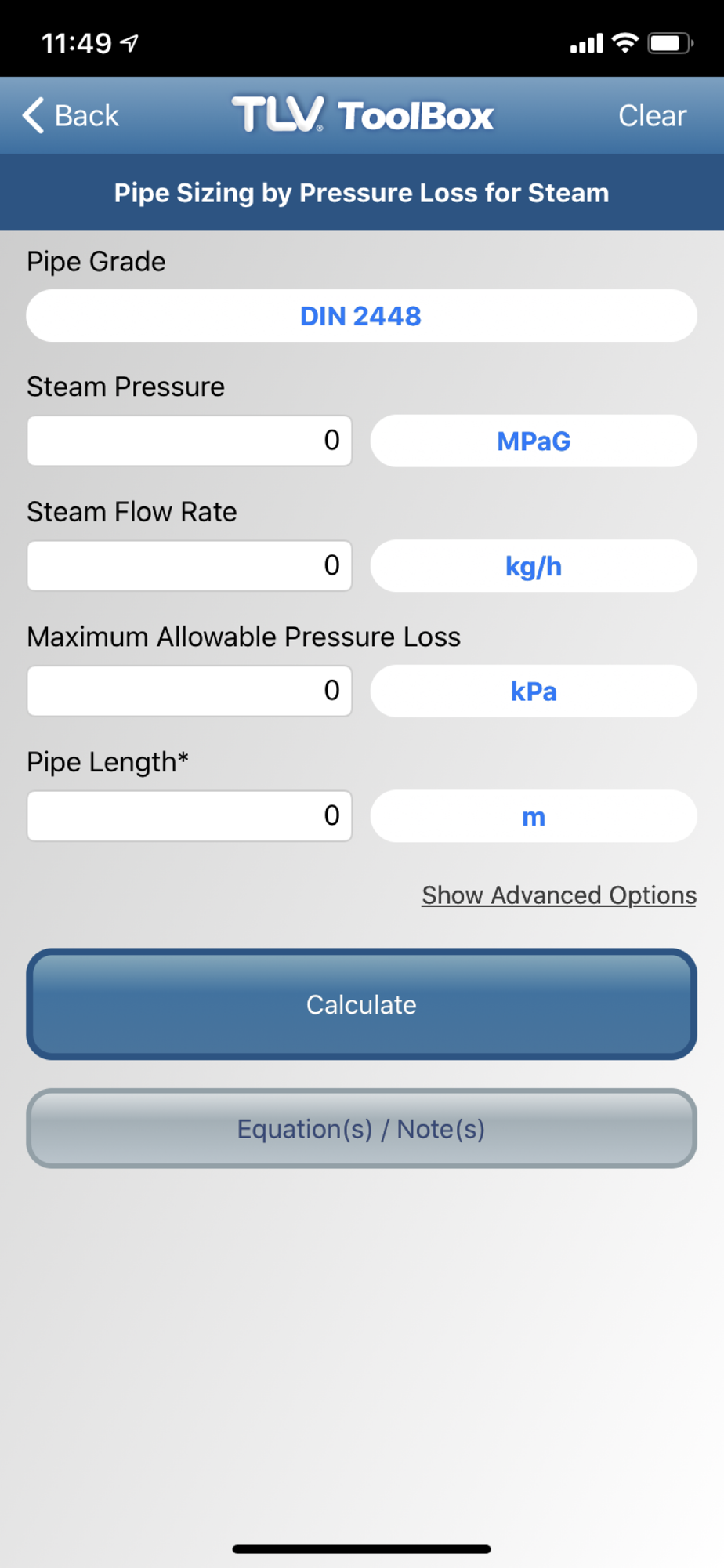
Task: Switch the kPa pressure loss unit
Action: point(534,691)
